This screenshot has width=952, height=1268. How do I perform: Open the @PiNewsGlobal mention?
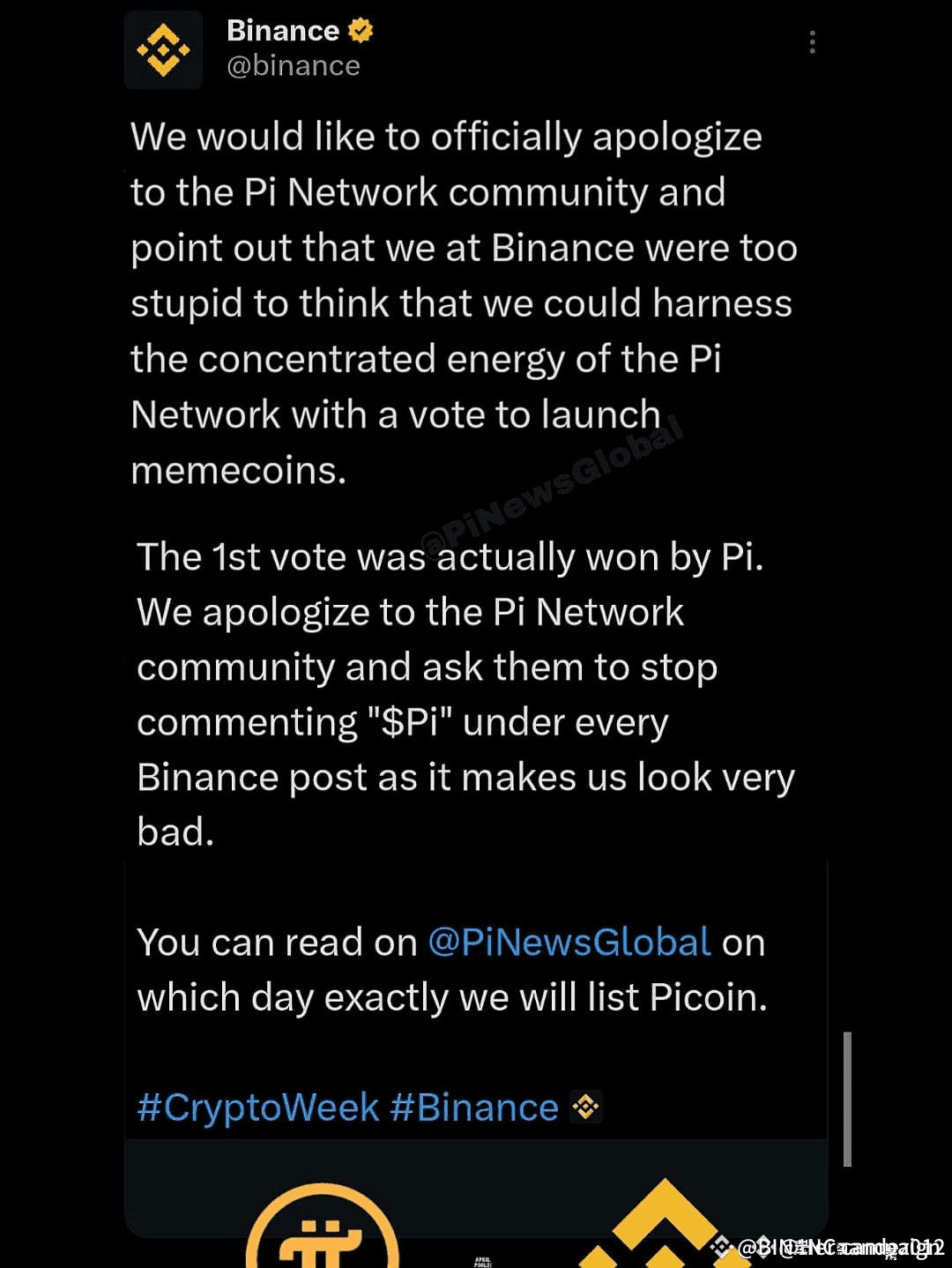pyautogui.click(x=569, y=943)
